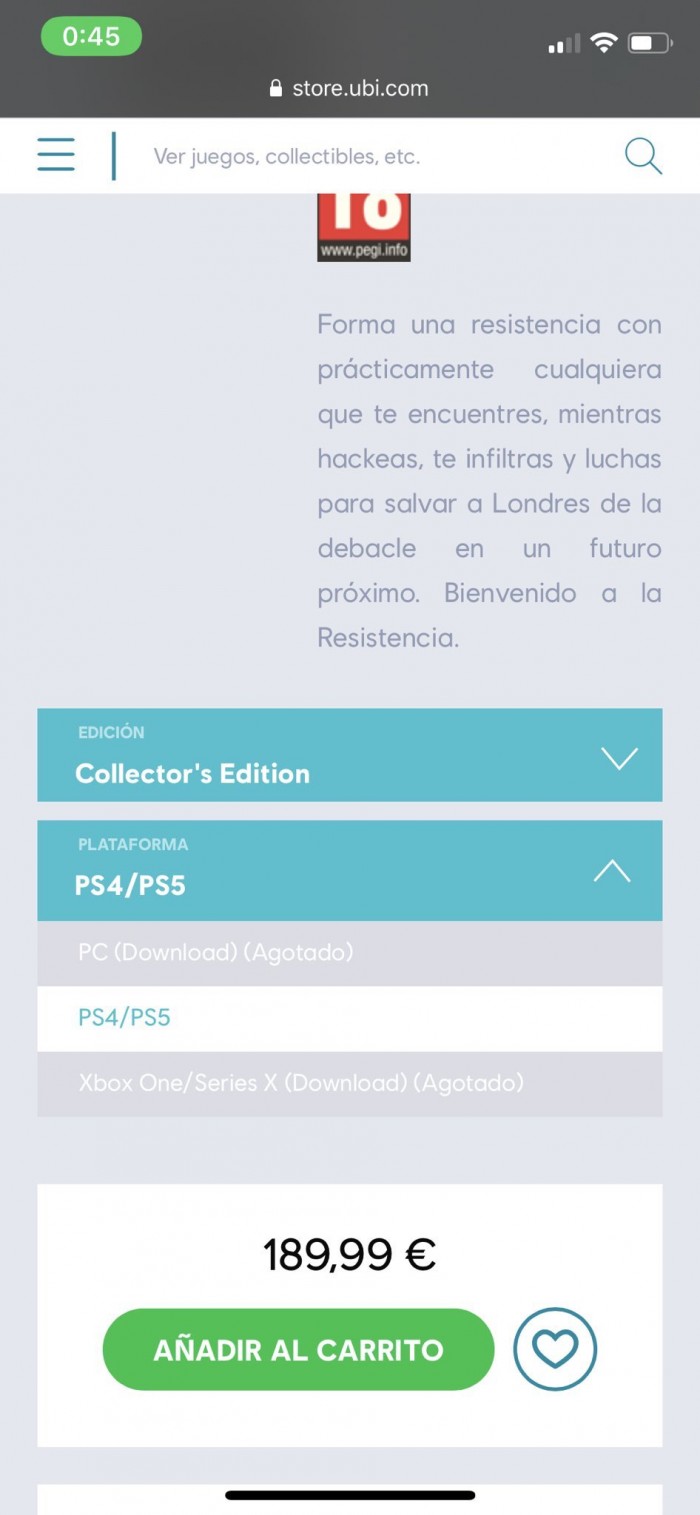Open the search magnifier icon
The image size is (700, 1515).
click(x=642, y=156)
